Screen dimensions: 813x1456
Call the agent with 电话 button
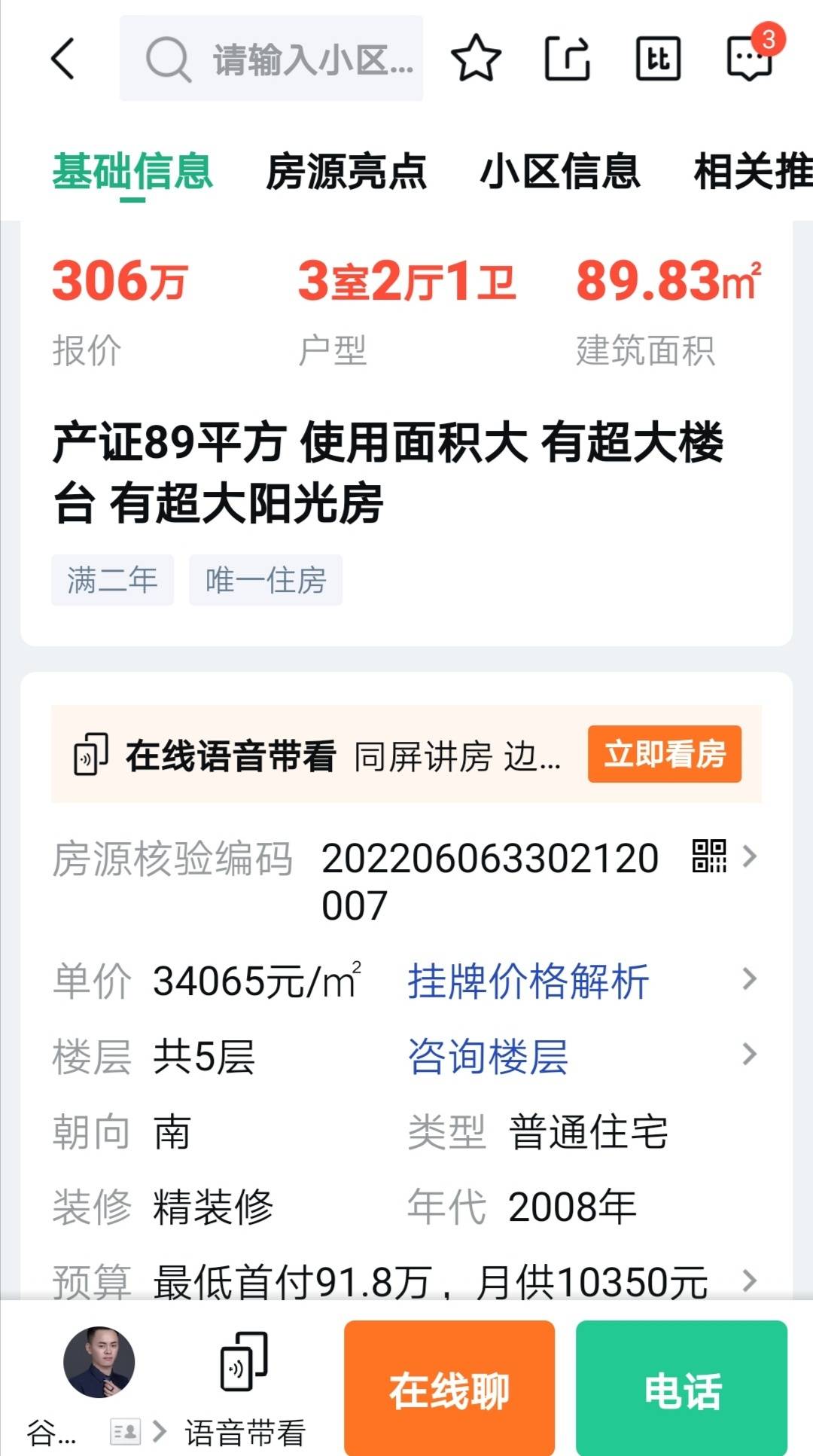coord(681,1390)
